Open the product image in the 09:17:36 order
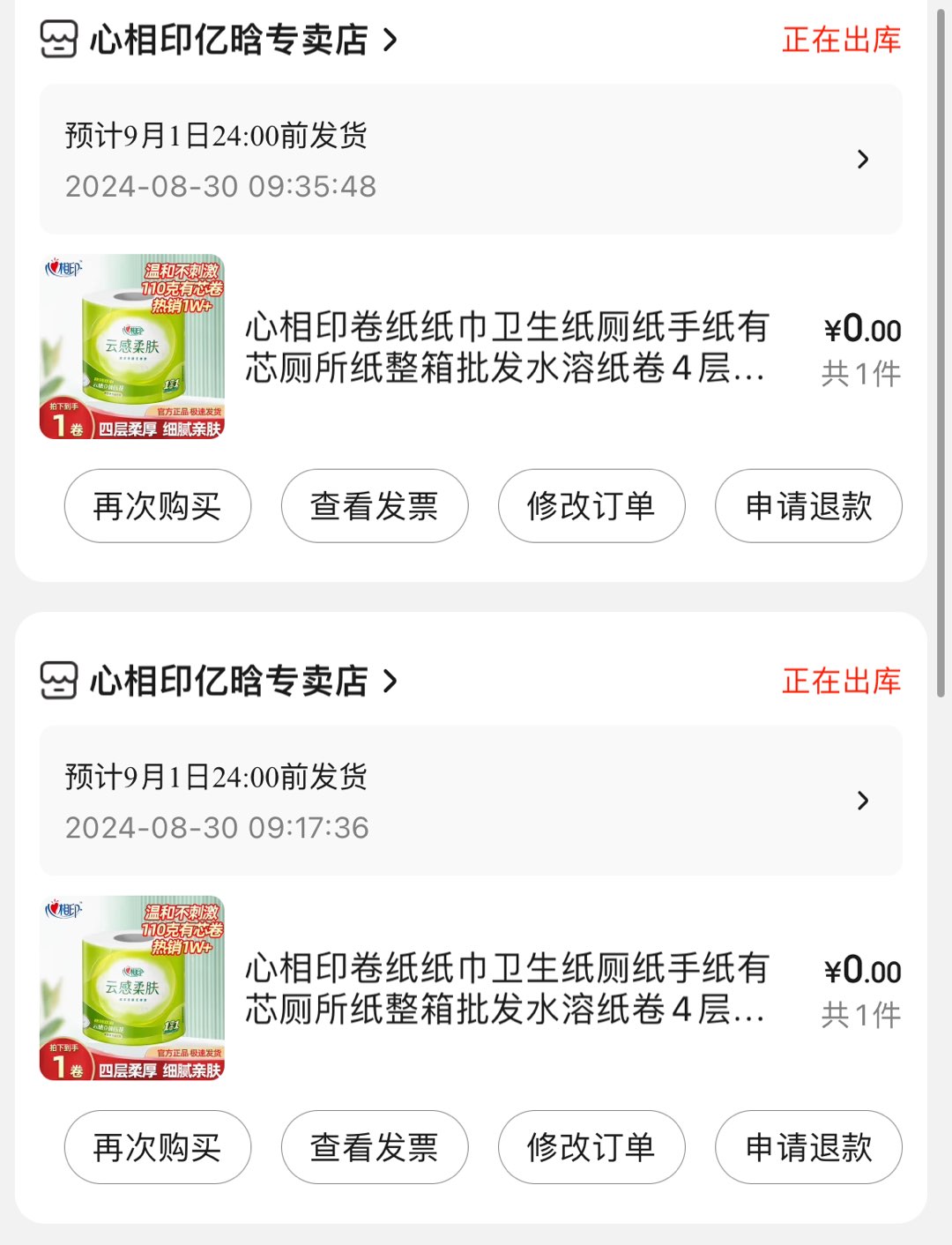This screenshot has width=952, height=1245. (x=132, y=988)
